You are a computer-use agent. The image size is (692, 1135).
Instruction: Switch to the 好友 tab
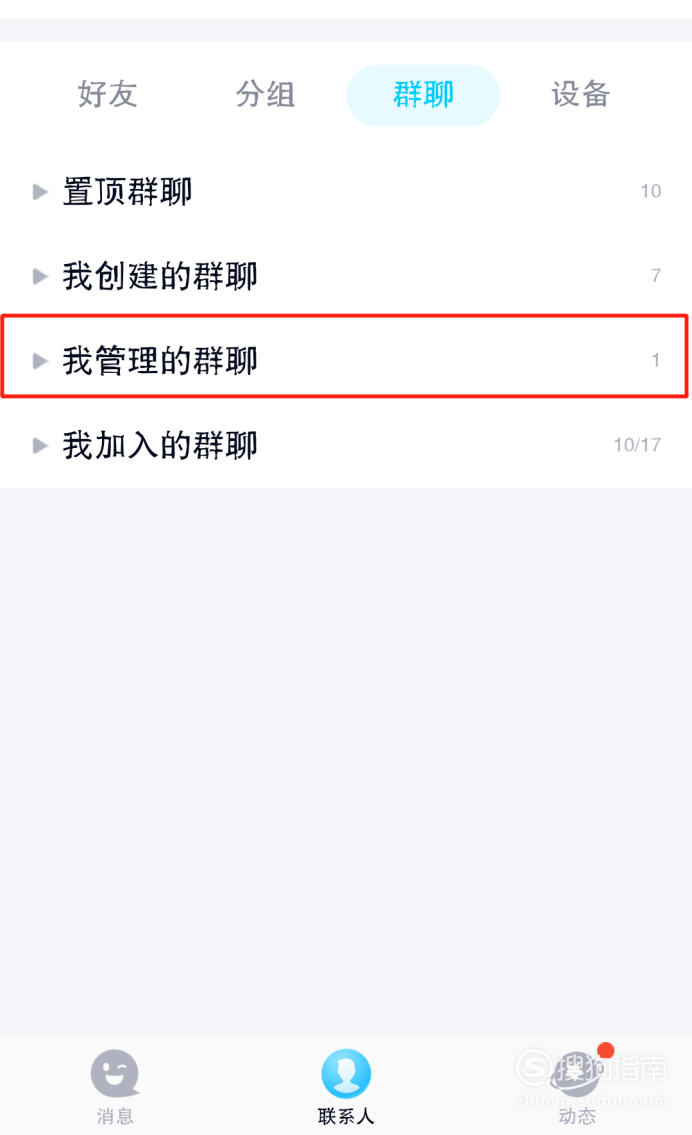[108, 95]
